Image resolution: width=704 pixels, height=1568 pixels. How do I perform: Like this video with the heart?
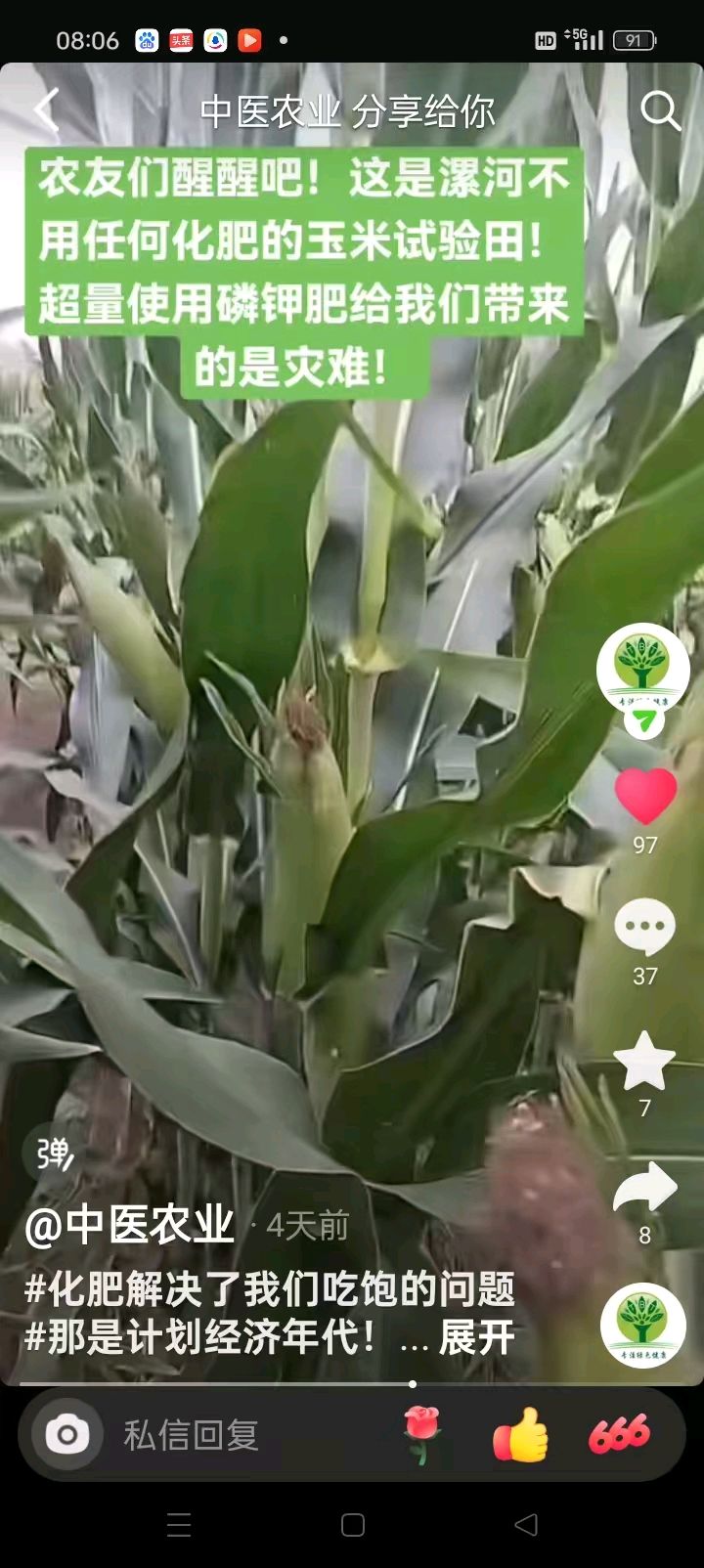644,795
